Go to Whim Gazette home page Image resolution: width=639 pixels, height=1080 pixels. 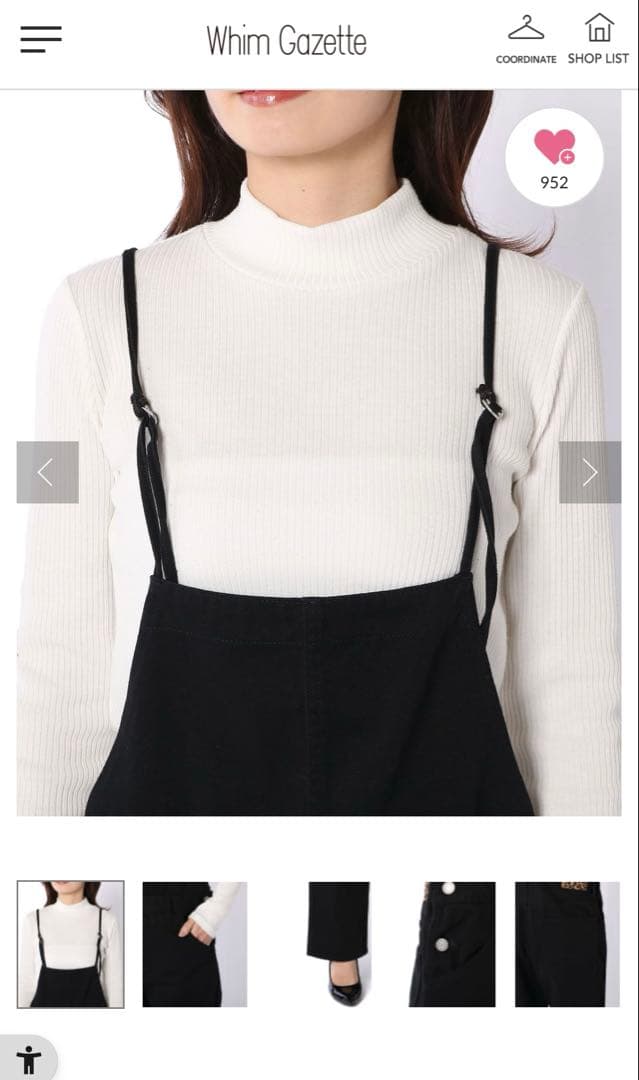286,41
